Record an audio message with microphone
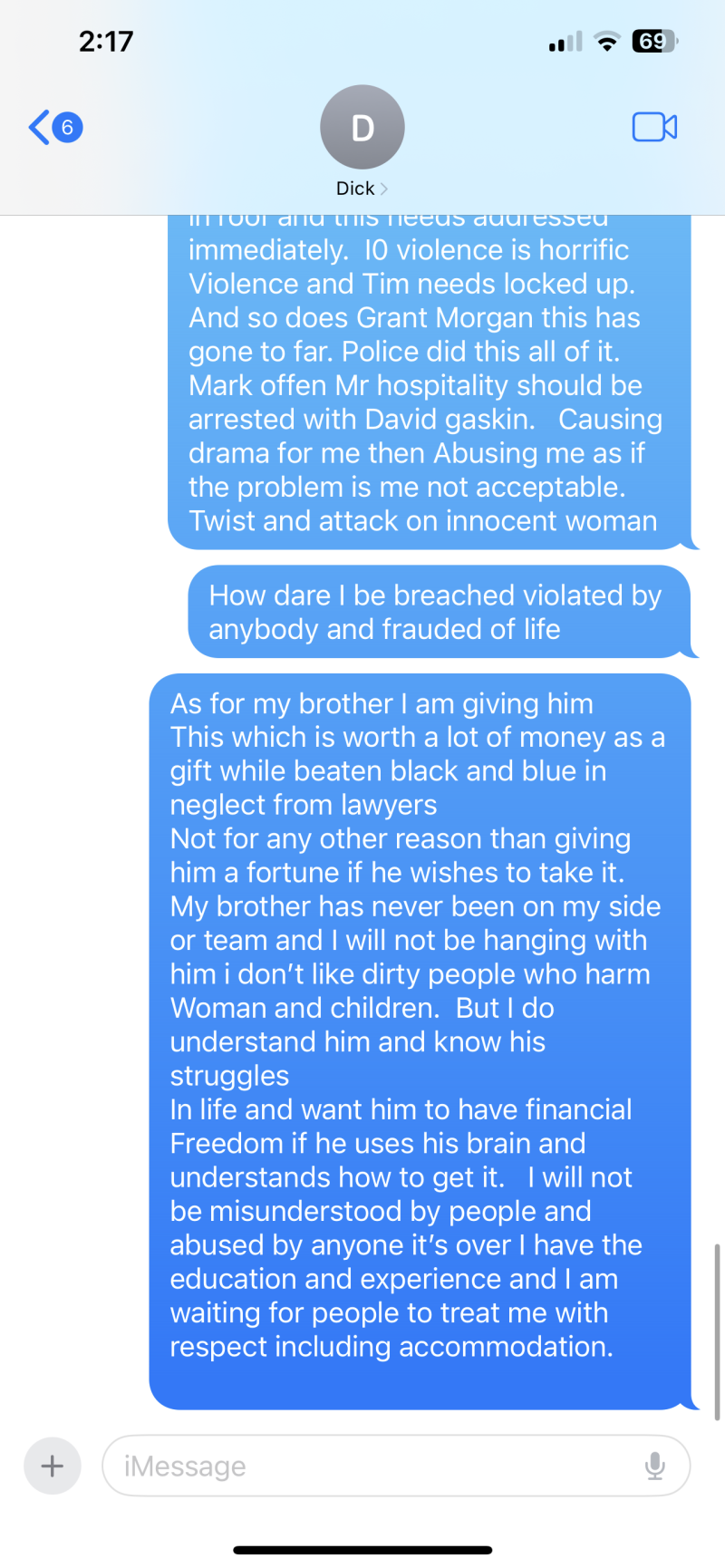Screen dimensions: 725x1568 (x=654, y=1466)
